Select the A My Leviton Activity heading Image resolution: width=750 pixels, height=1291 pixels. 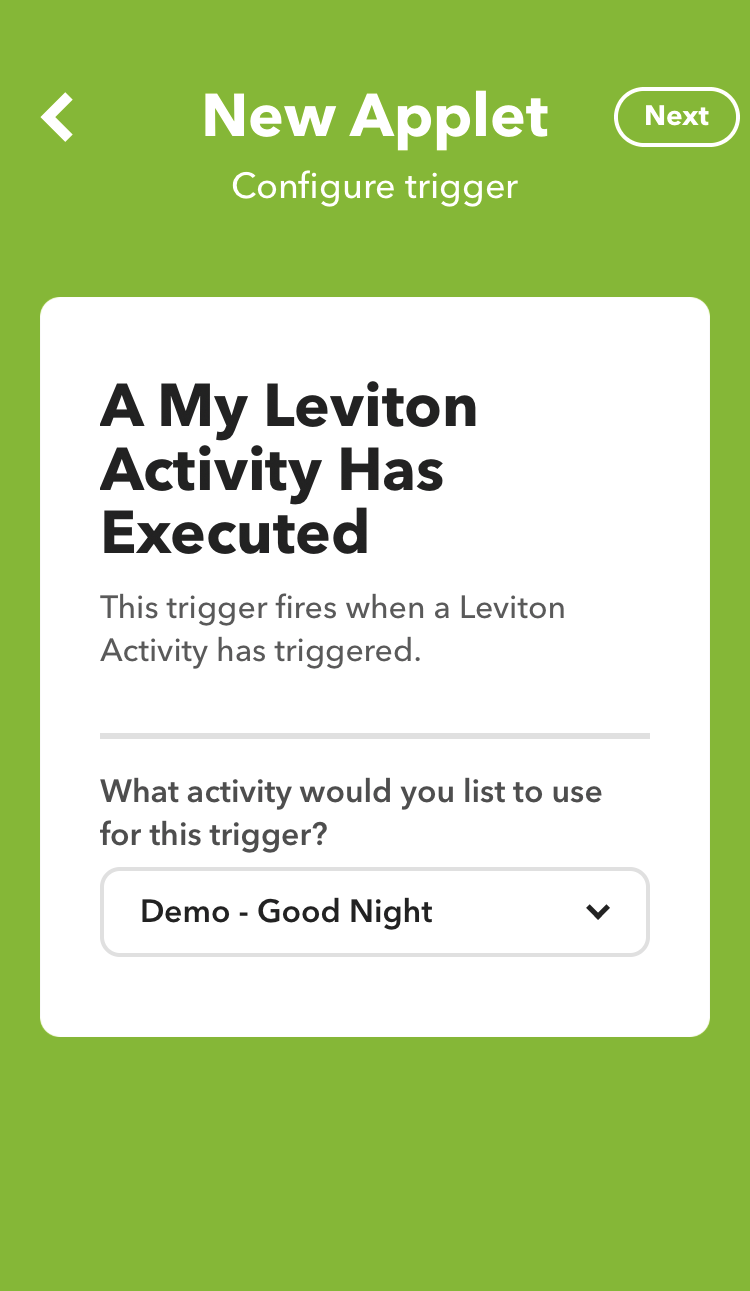point(288,470)
